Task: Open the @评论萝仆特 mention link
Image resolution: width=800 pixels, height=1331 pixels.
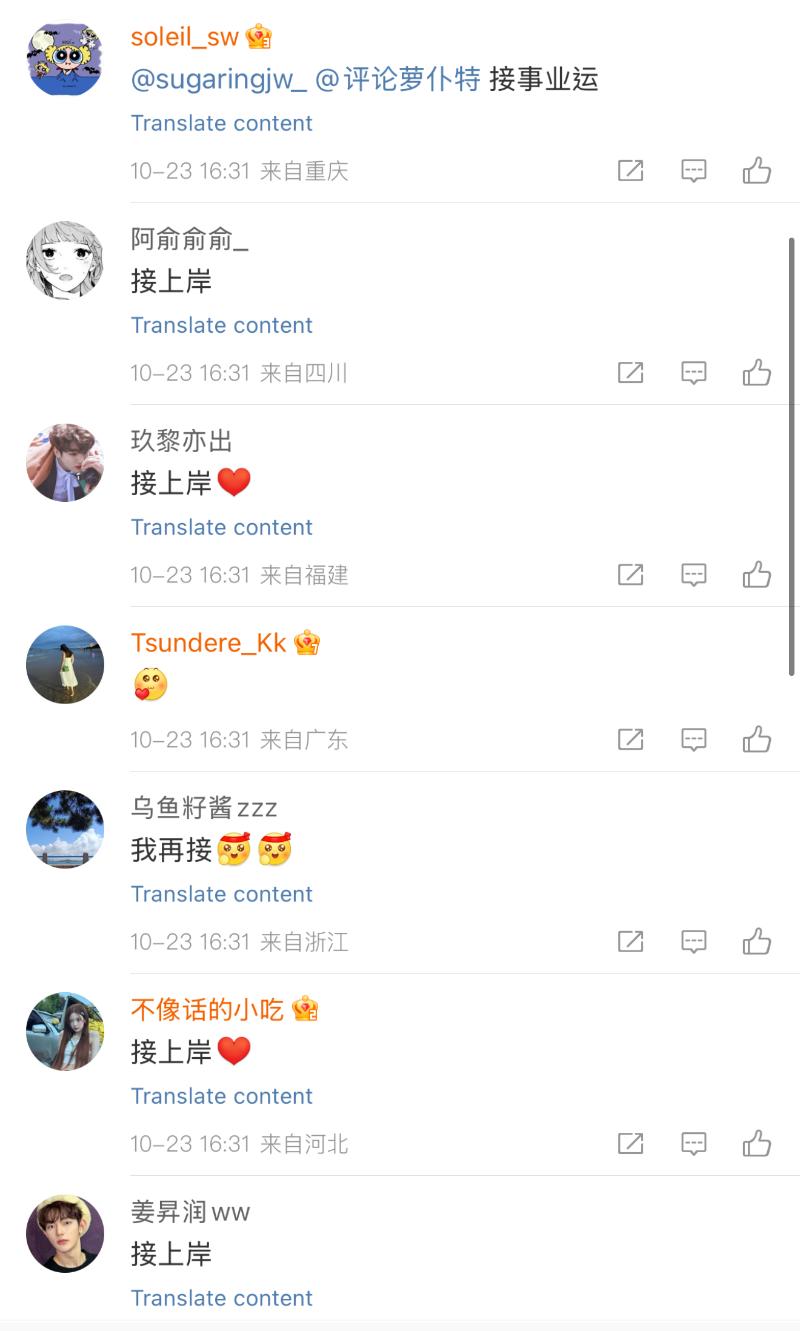Action: click(398, 80)
